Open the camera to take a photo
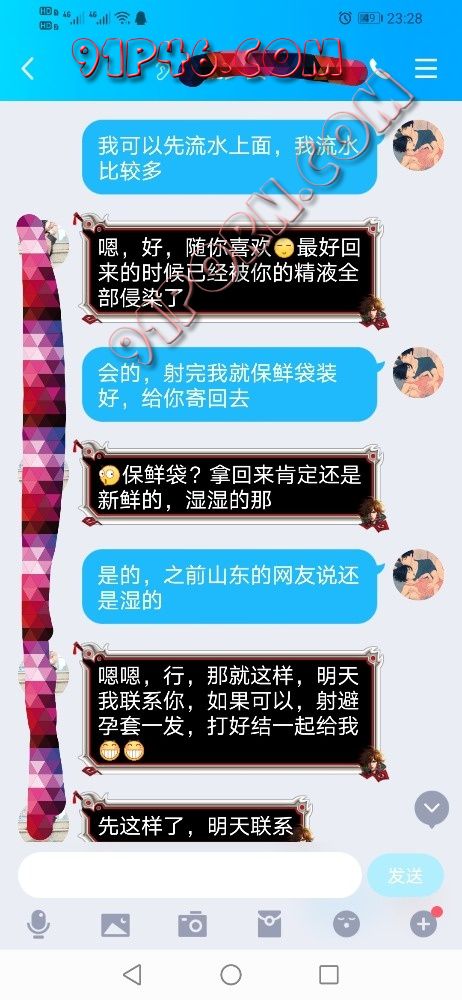This screenshot has width=462, height=1000. click(x=192, y=924)
